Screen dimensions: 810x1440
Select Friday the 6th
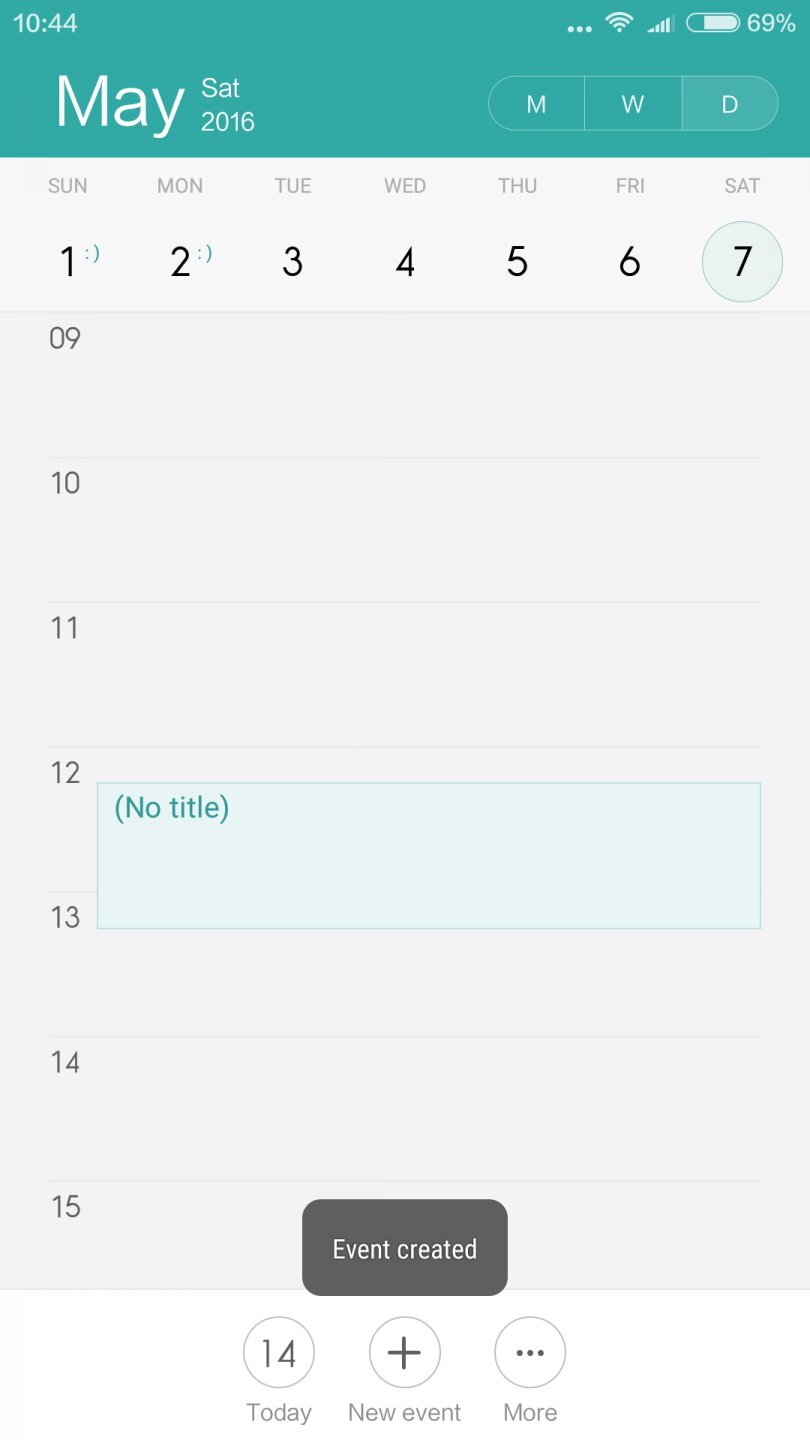click(x=629, y=262)
